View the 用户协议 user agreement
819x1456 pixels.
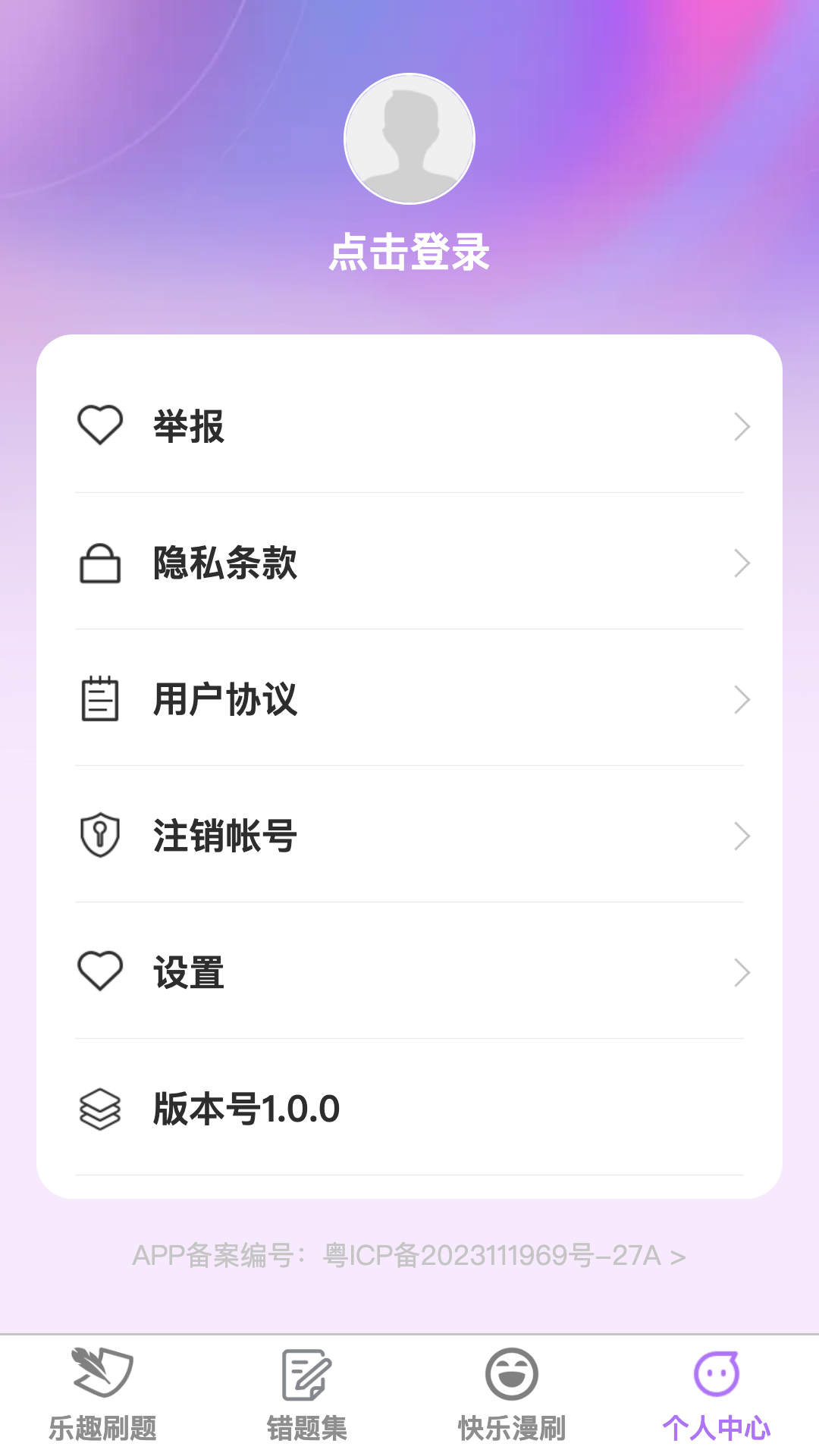tap(409, 699)
